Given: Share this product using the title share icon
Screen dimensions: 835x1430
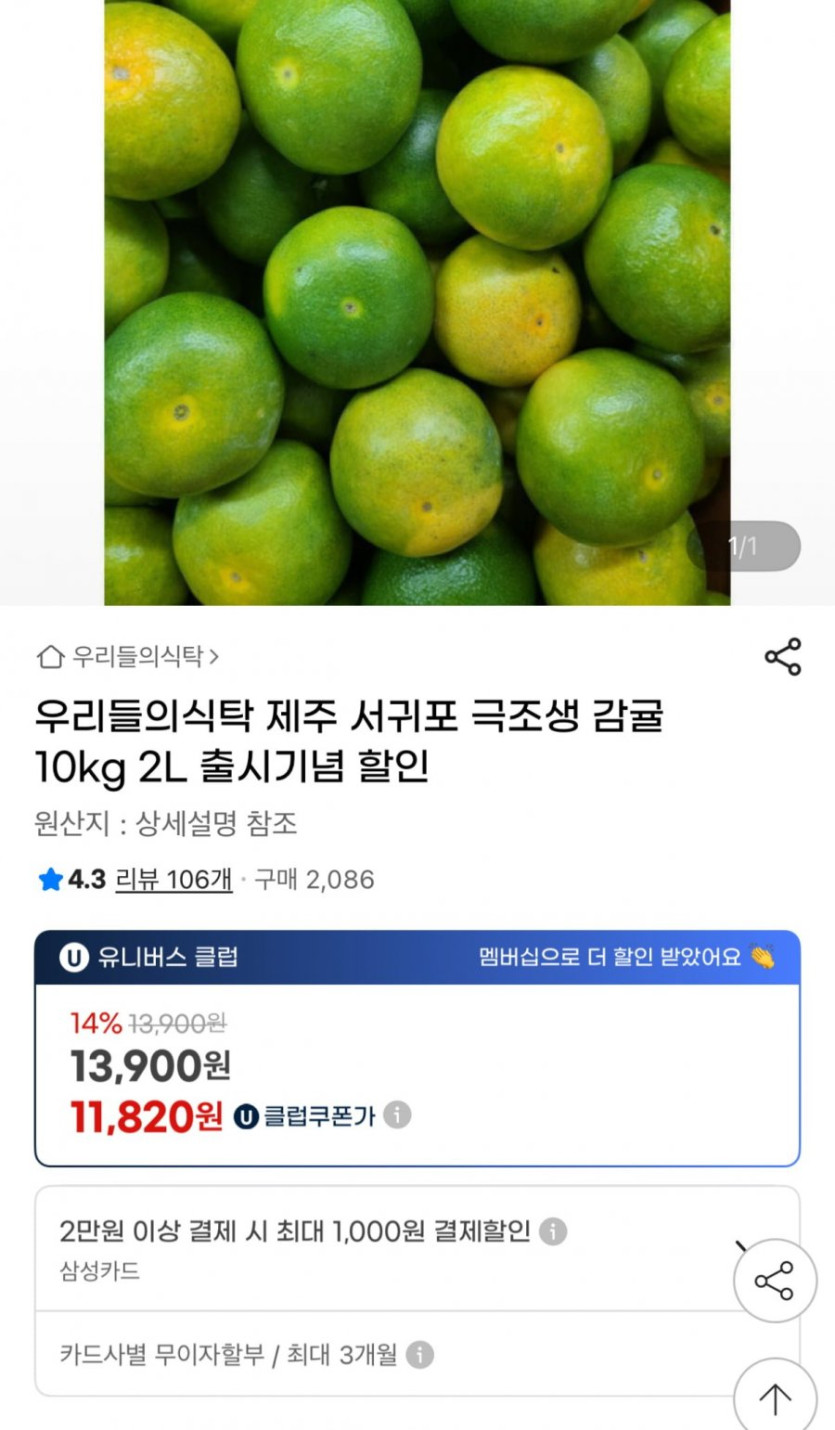Looking at the screenshot, I should [x=782, y=657].
